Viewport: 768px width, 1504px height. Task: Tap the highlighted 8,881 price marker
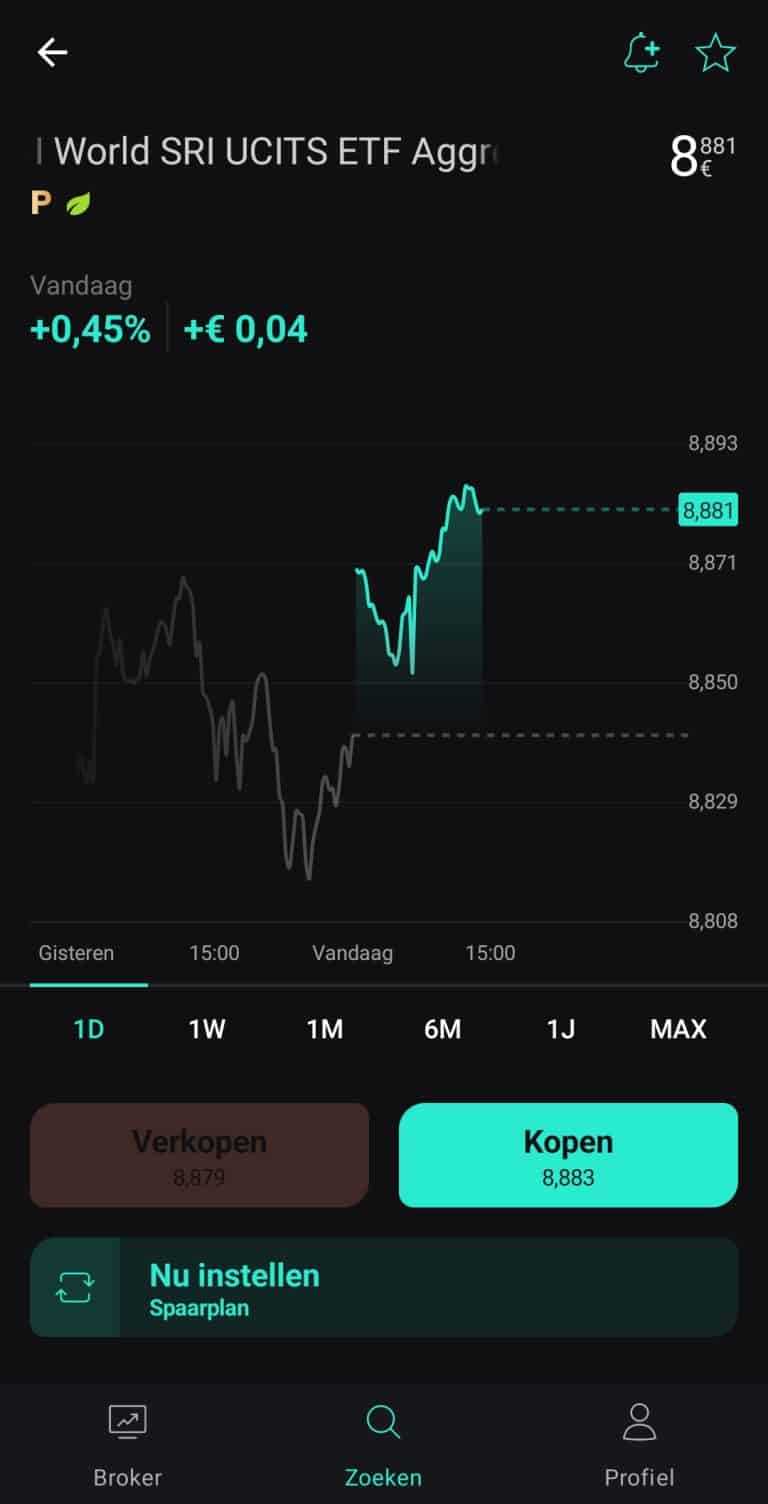pyautogui.click(x=709, y=510)
